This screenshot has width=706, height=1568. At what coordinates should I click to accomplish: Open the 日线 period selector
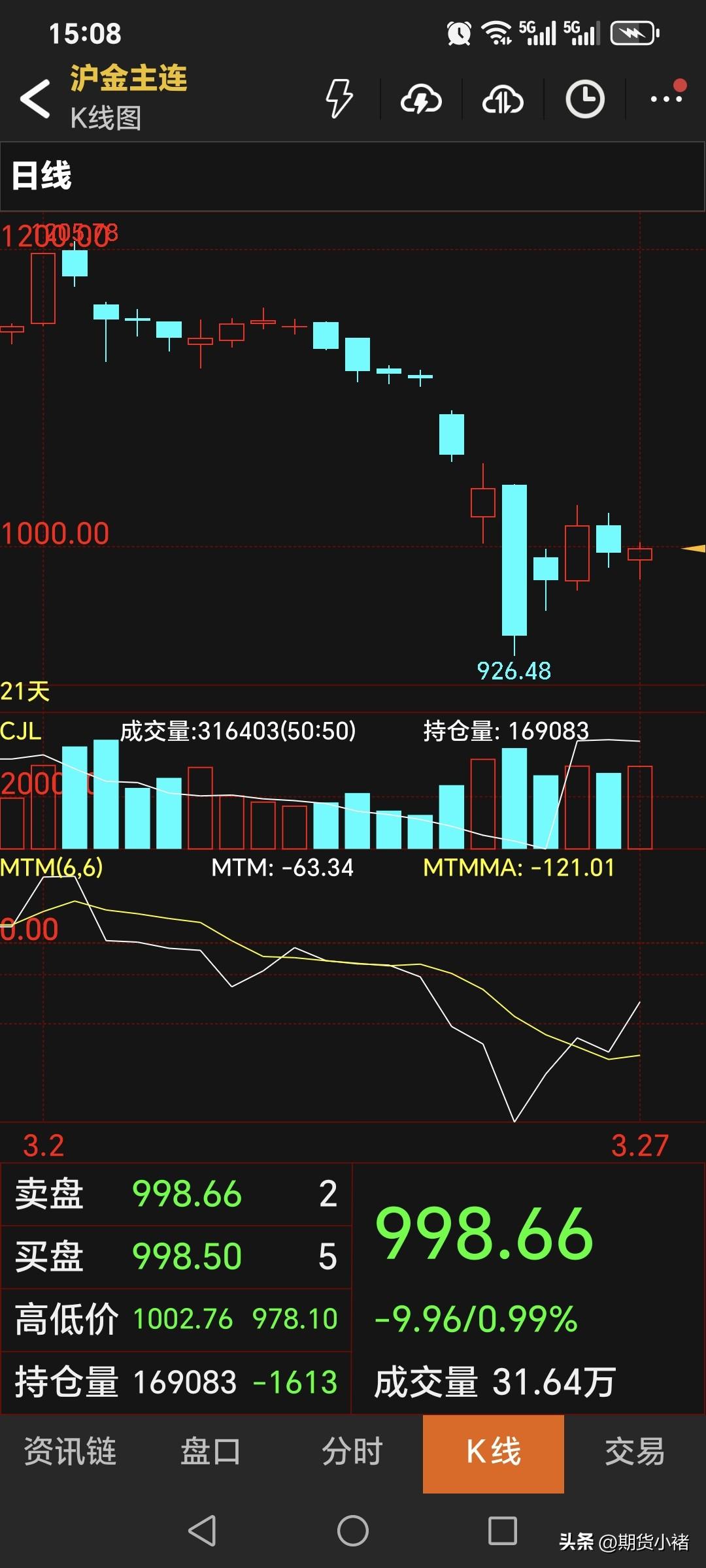tap(41, 174)
